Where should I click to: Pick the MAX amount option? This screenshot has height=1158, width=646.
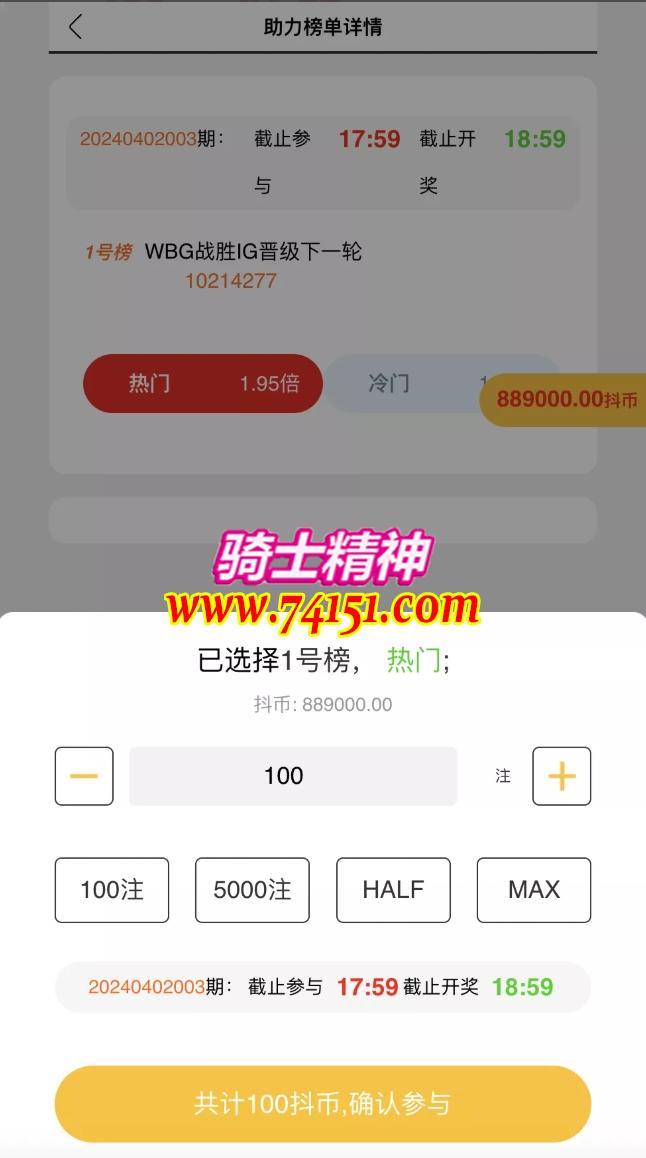click(x=534, y=889)
